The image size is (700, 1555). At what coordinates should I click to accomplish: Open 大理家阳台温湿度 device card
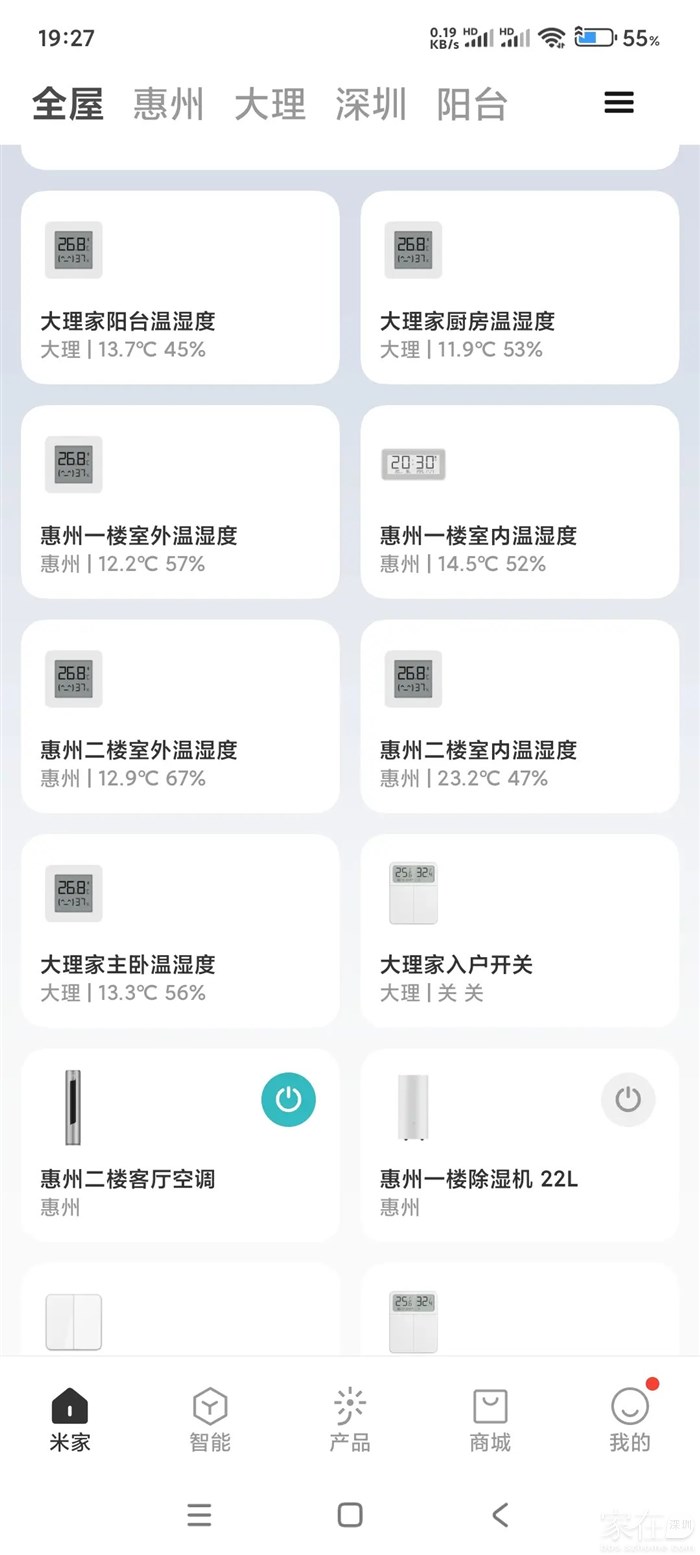180,288
